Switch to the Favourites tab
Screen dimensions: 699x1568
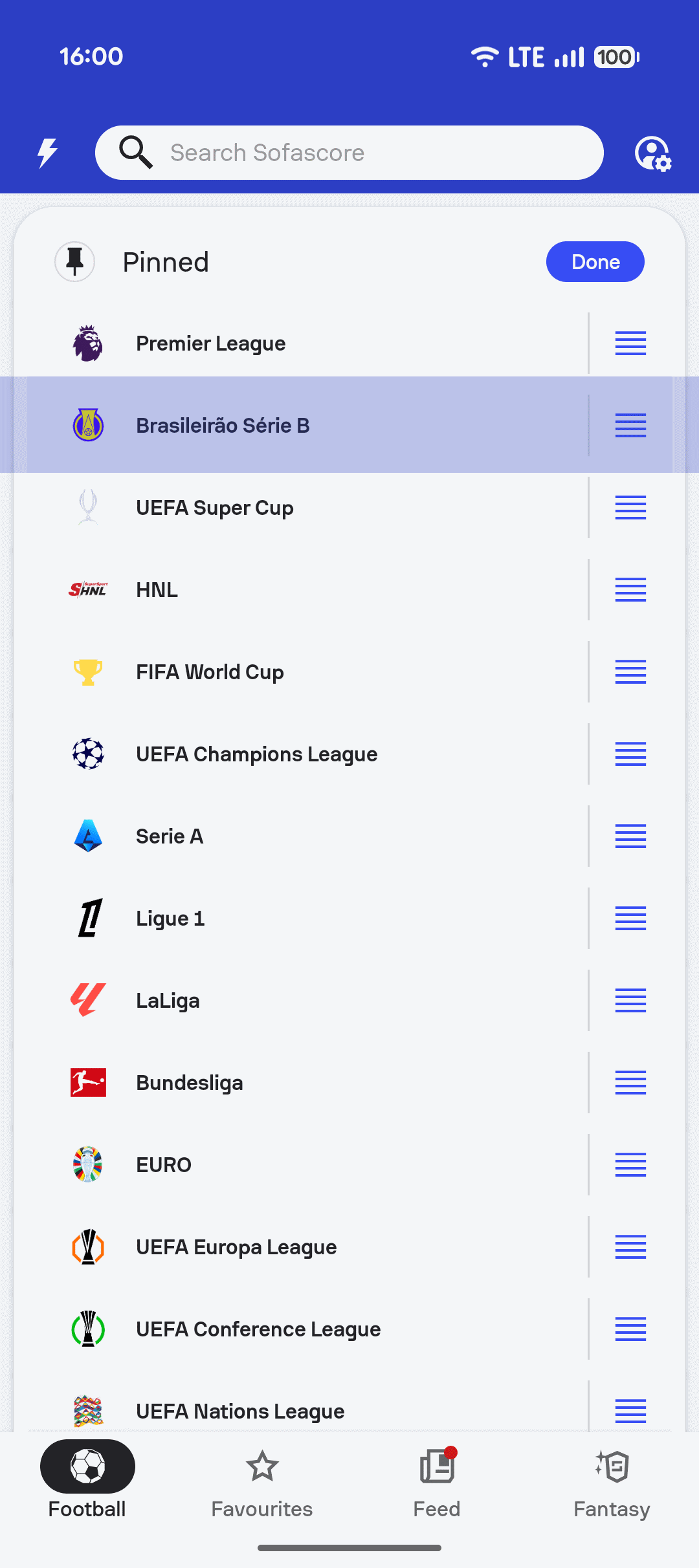(x=262, y=1480)
